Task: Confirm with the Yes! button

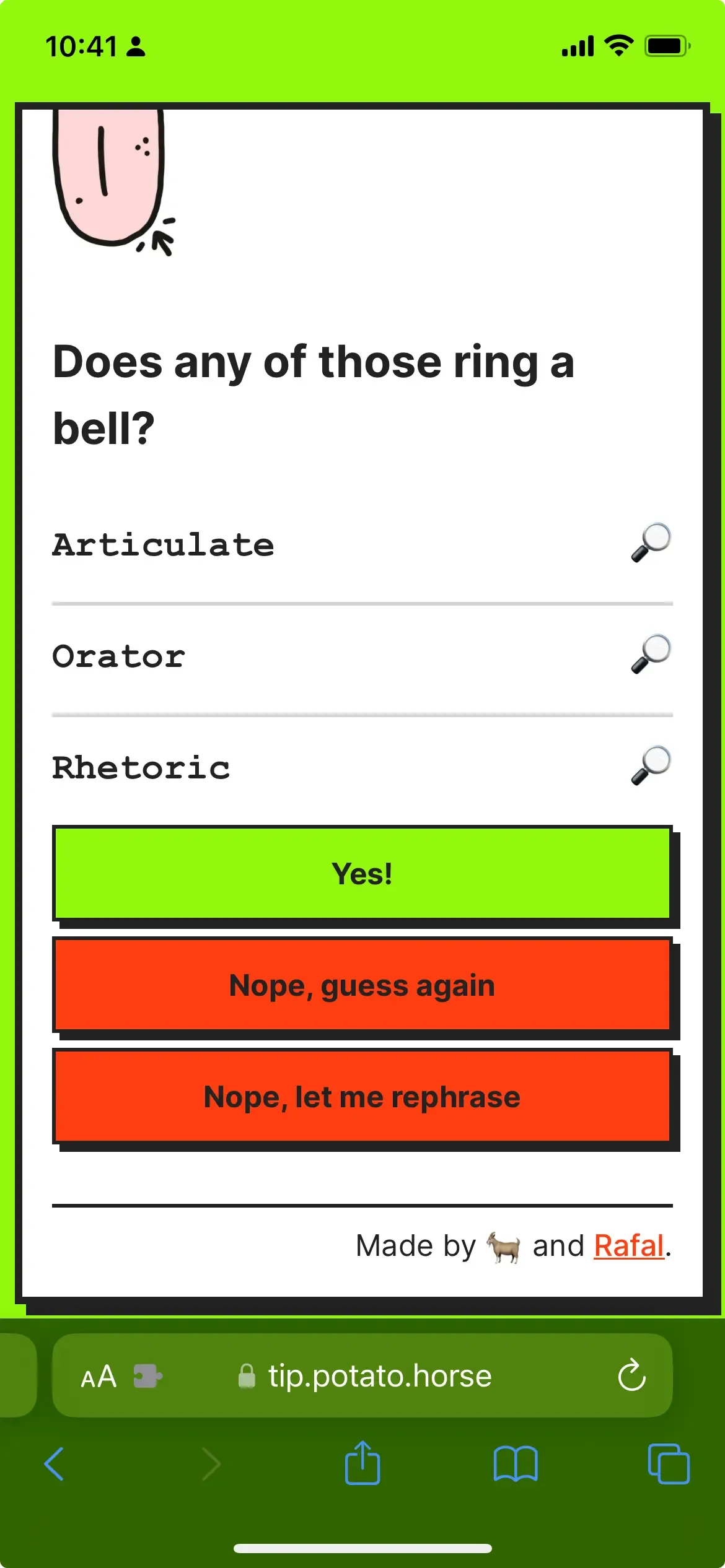Action: coord(362,874)
